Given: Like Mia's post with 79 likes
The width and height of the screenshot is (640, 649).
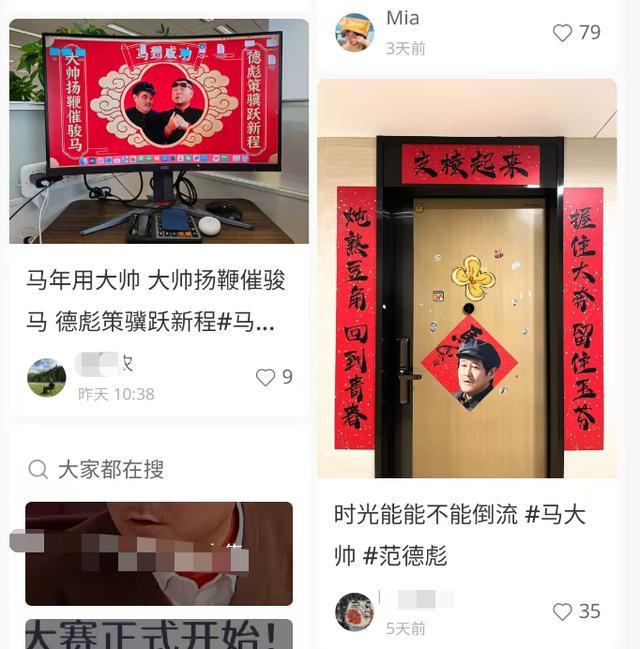Looking at the screenshot, I should point(563,33).
